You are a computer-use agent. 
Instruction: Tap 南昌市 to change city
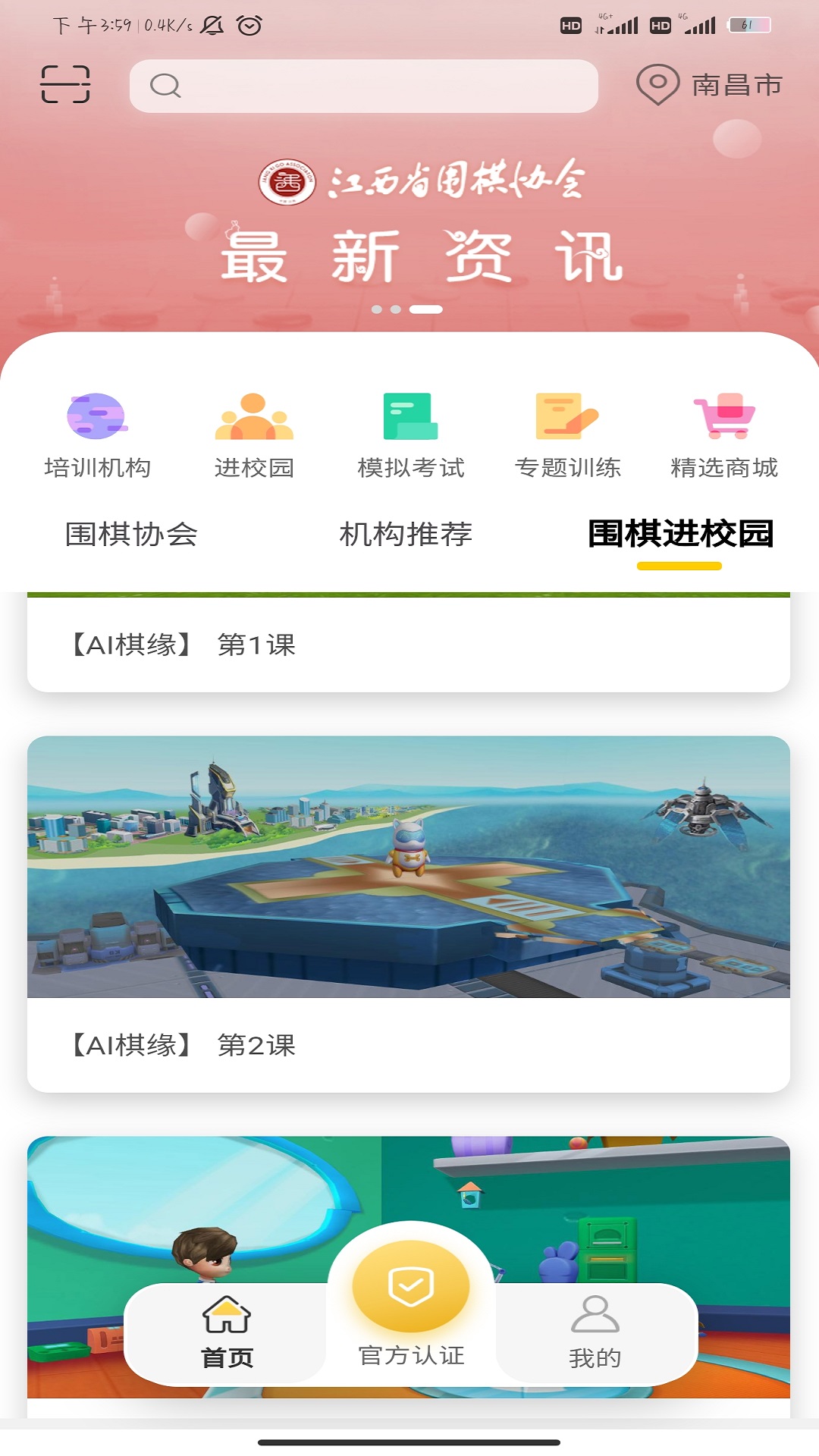(x=734, y=84)
